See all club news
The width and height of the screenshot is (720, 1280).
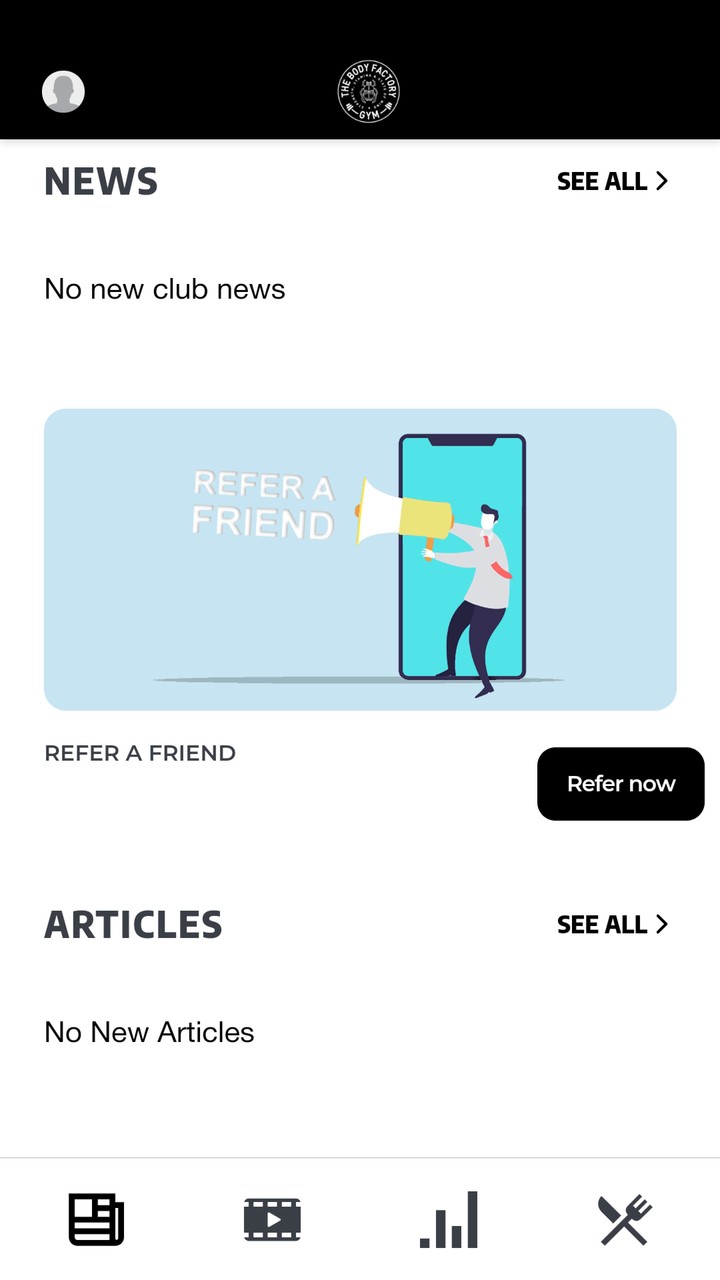(x=612, y=181)
